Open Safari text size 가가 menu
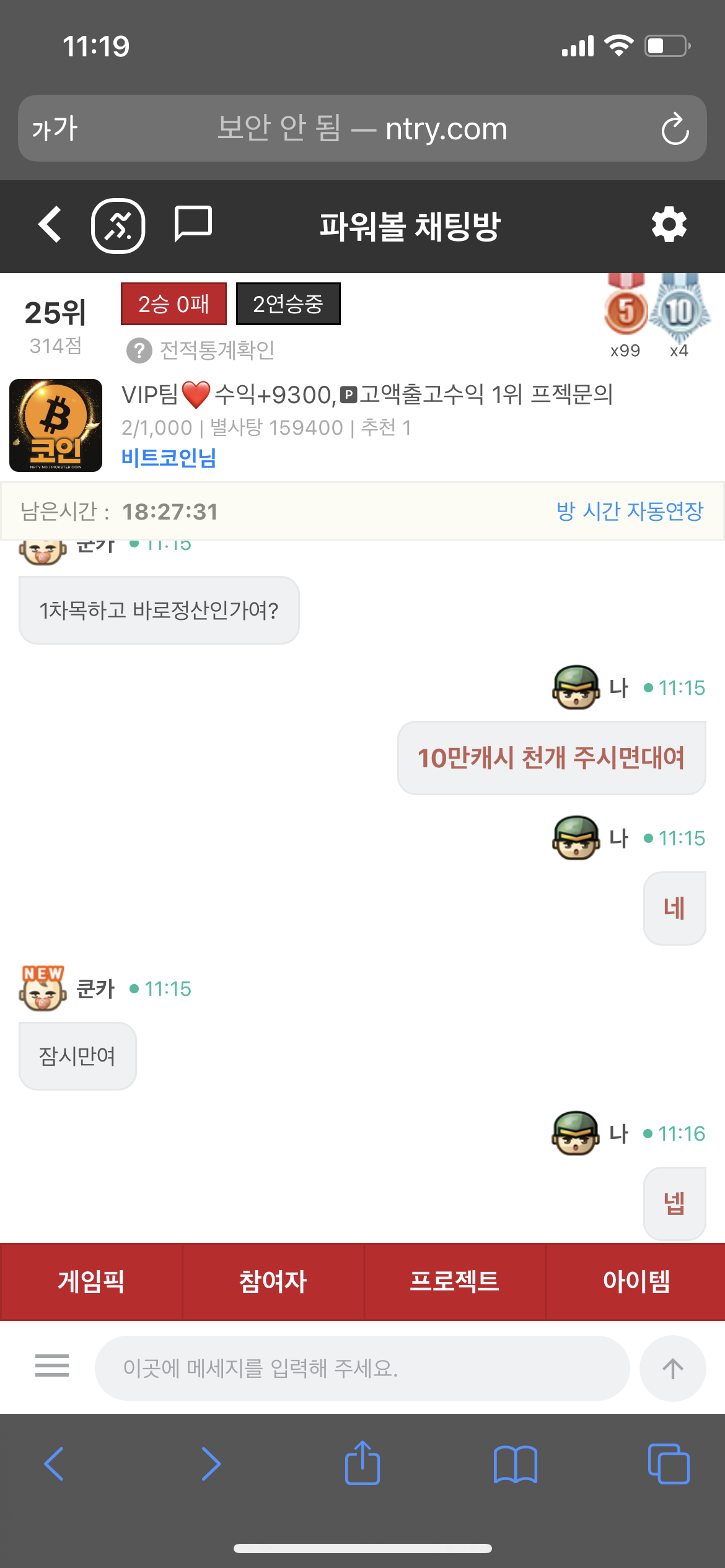The height and width of the screenshot is (1568, 725). coord(55,129)
